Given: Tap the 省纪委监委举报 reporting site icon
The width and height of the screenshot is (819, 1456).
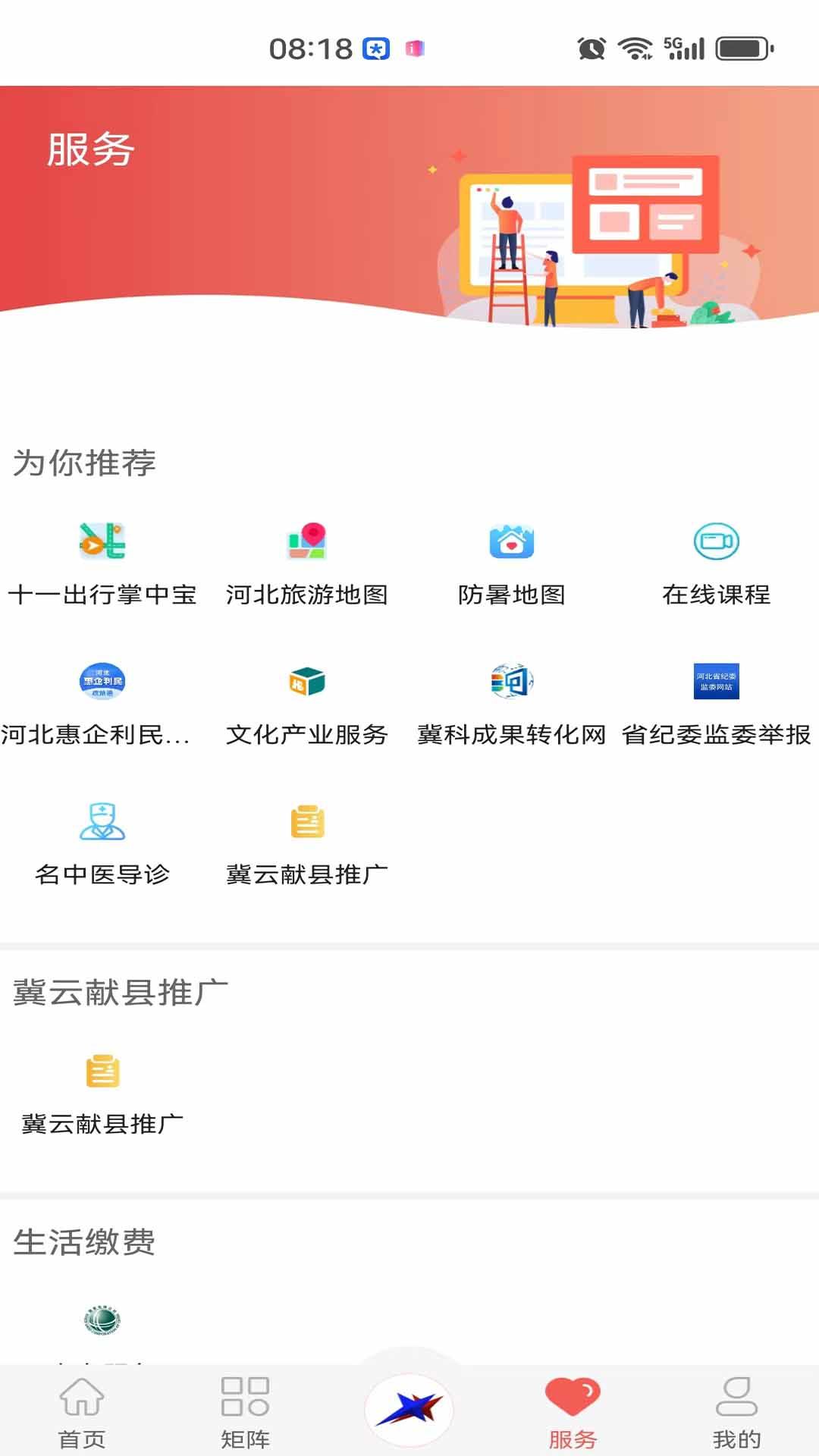Looking at the screenshot, I should coord(717,681).
